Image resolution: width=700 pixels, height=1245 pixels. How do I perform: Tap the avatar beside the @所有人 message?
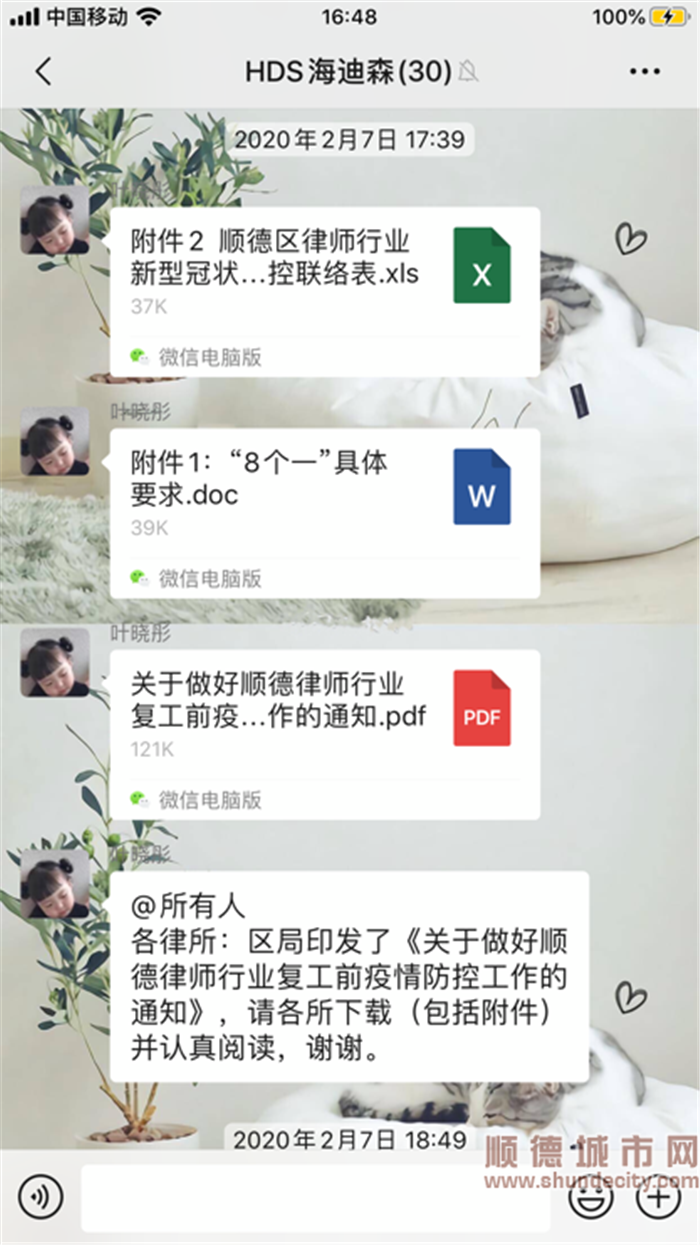pyautogui.click(x=55, y=884)
